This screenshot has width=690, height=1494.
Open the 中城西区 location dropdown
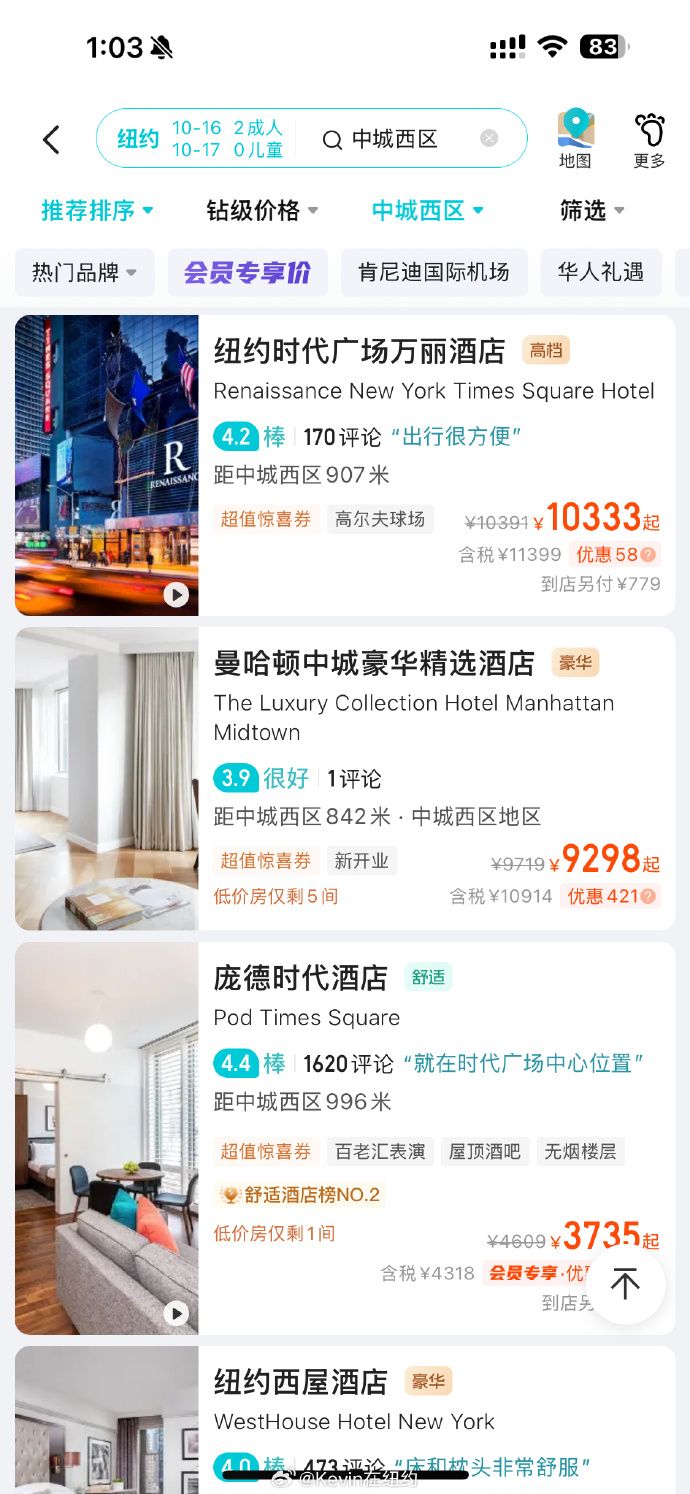(427, 211)
